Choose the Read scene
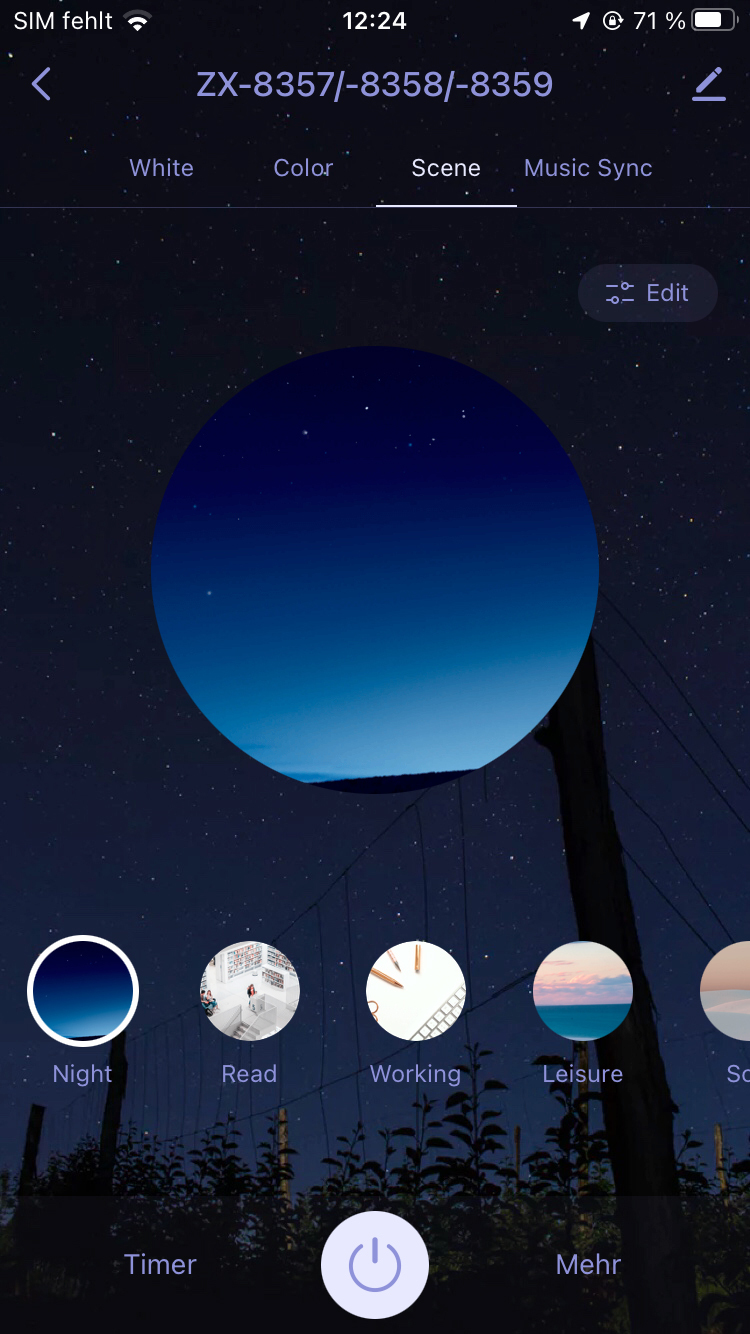The width and height of the screenshot is (750, 1334). pos(249,991)
